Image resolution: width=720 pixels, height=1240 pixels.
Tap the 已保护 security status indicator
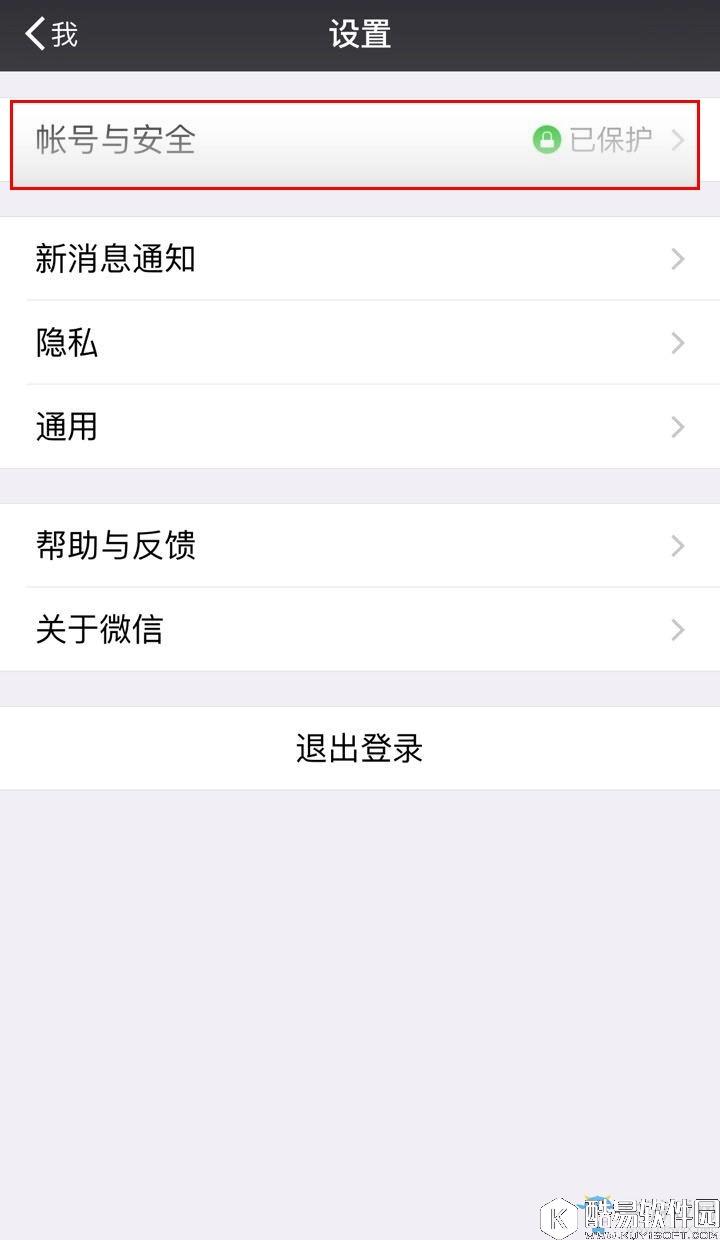tap(600, 140)
